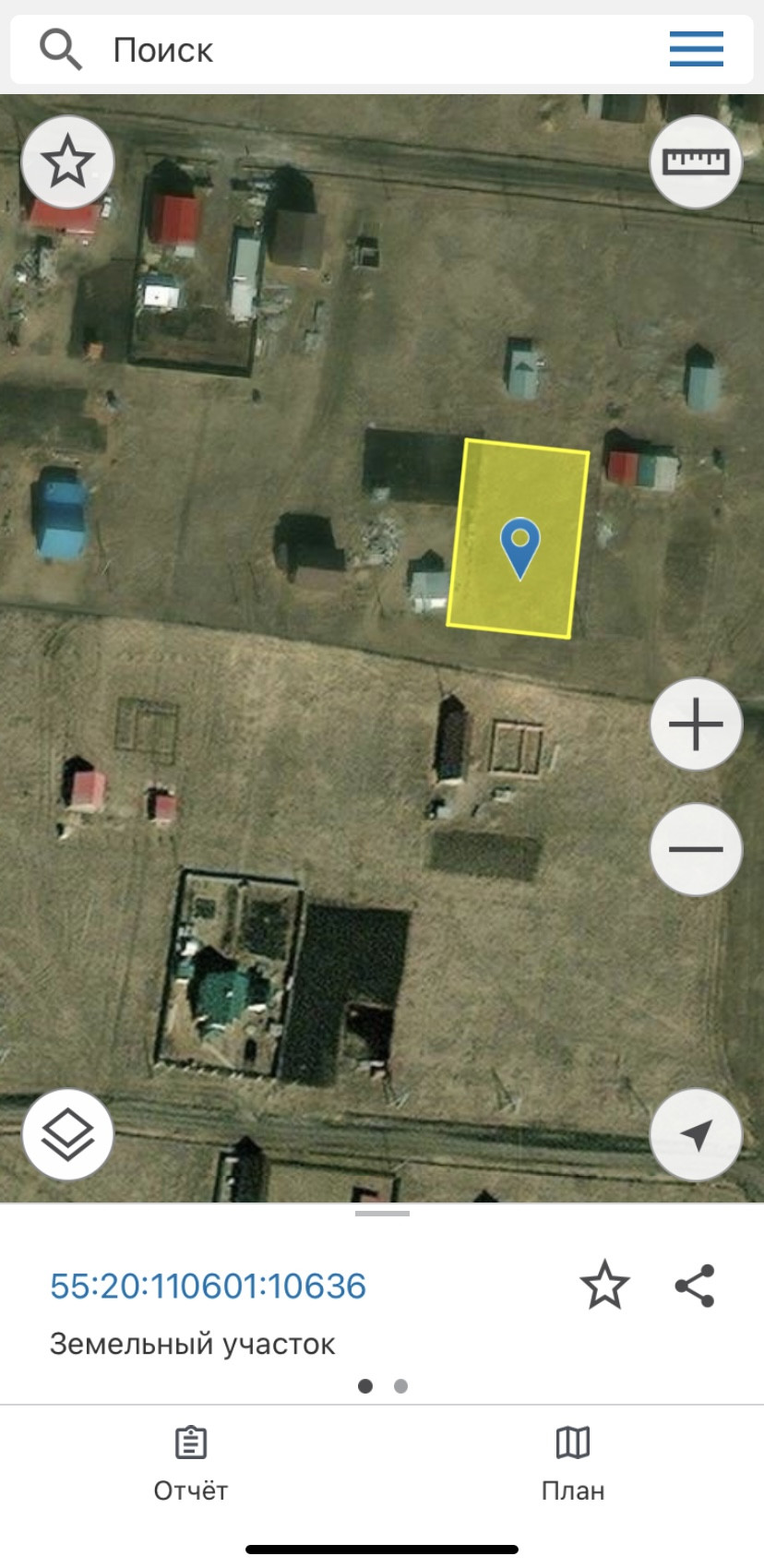
Task: Open the map layers selector
Action: coord(67,1133)
